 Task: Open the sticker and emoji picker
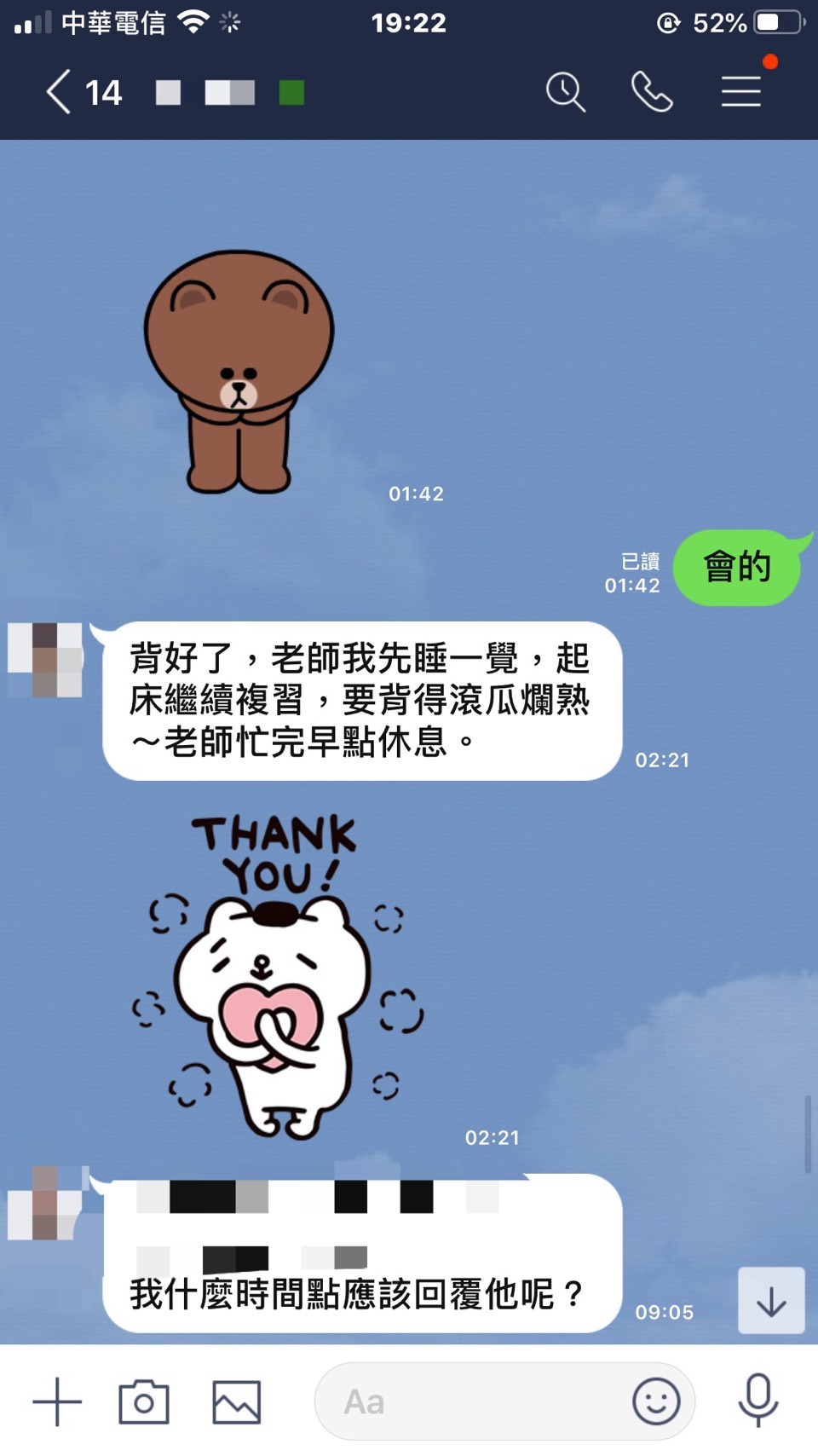656,1401
